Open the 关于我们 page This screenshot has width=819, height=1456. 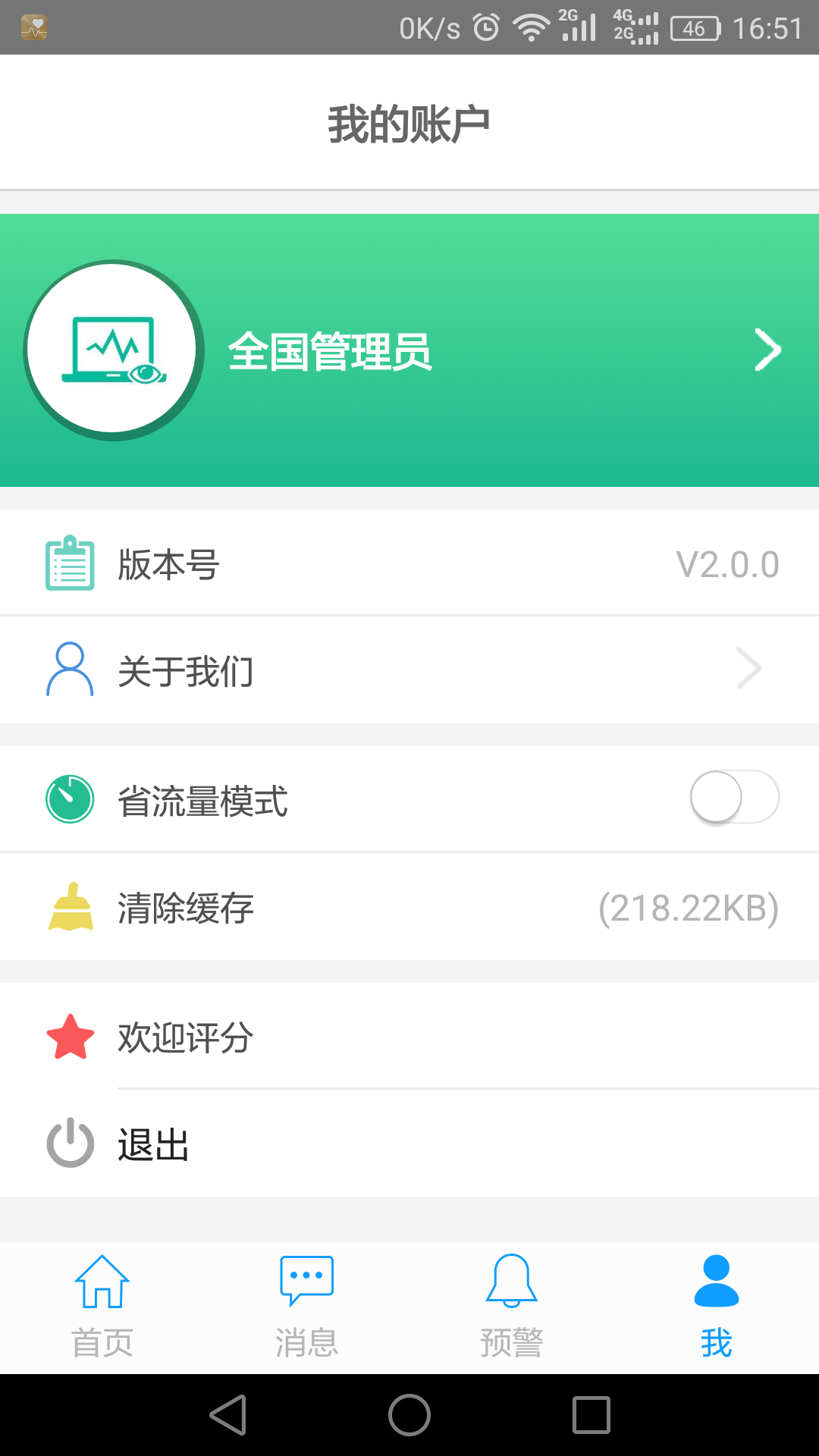(409, 670)
